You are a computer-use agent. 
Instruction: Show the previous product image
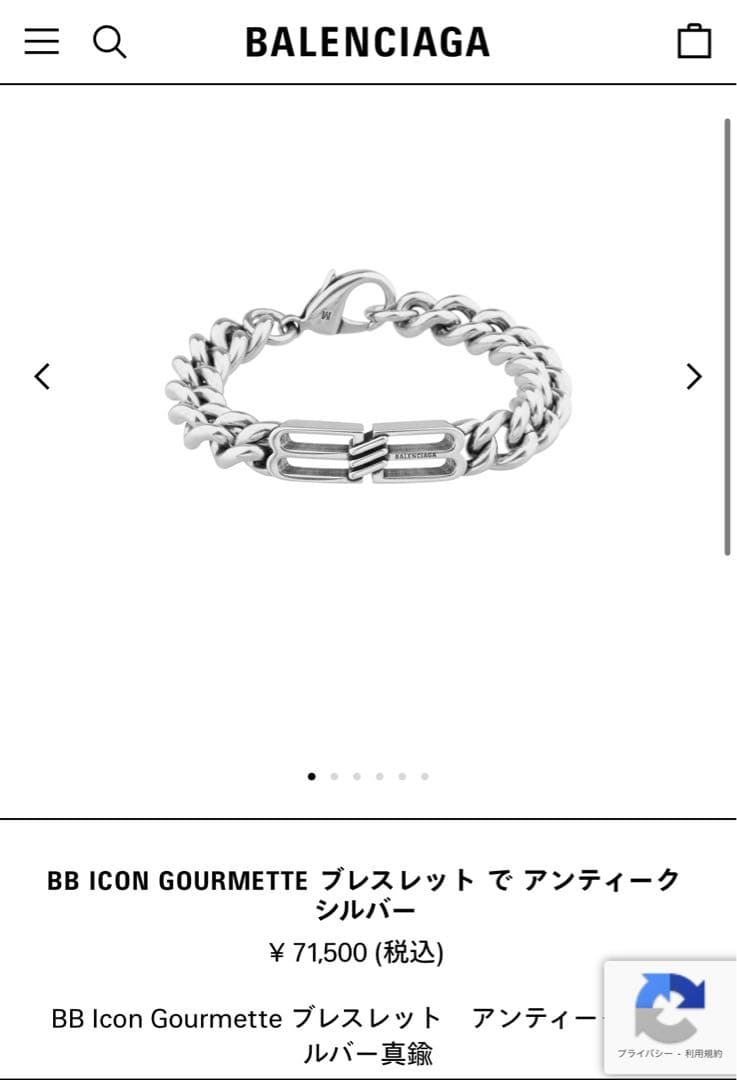click(42, 377)
